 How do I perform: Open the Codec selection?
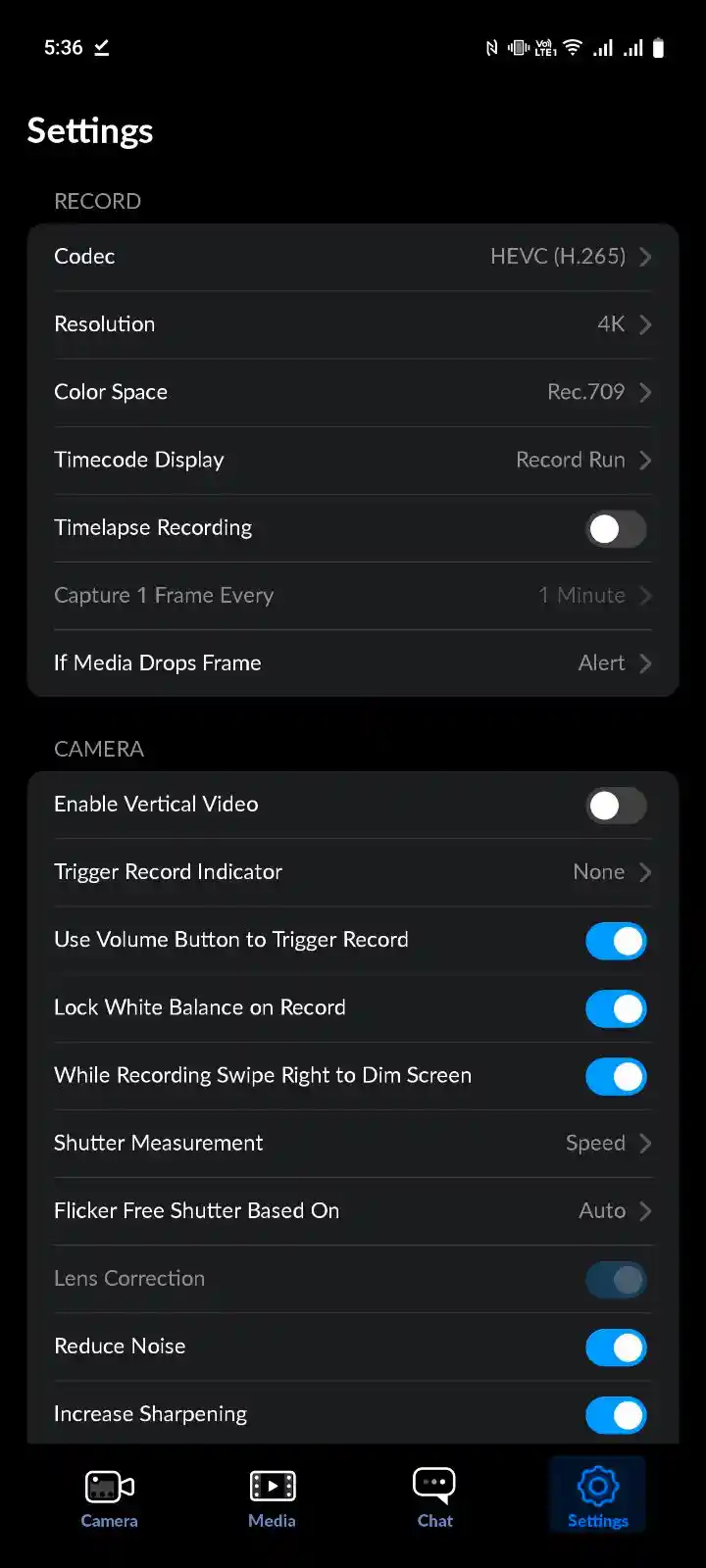(353, 257)
